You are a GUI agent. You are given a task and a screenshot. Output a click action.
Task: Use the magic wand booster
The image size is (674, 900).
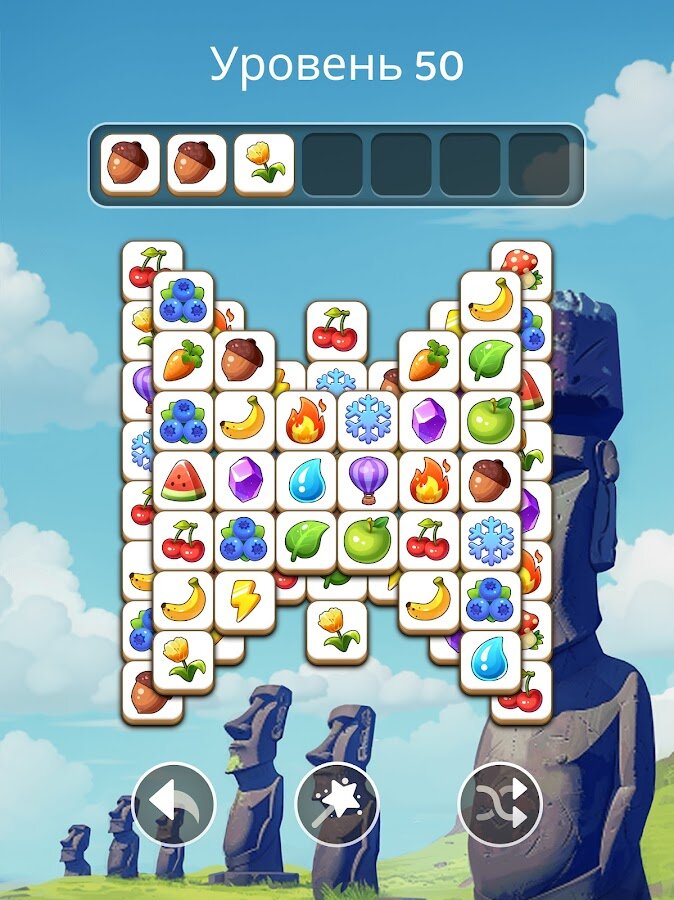(337, 804)
